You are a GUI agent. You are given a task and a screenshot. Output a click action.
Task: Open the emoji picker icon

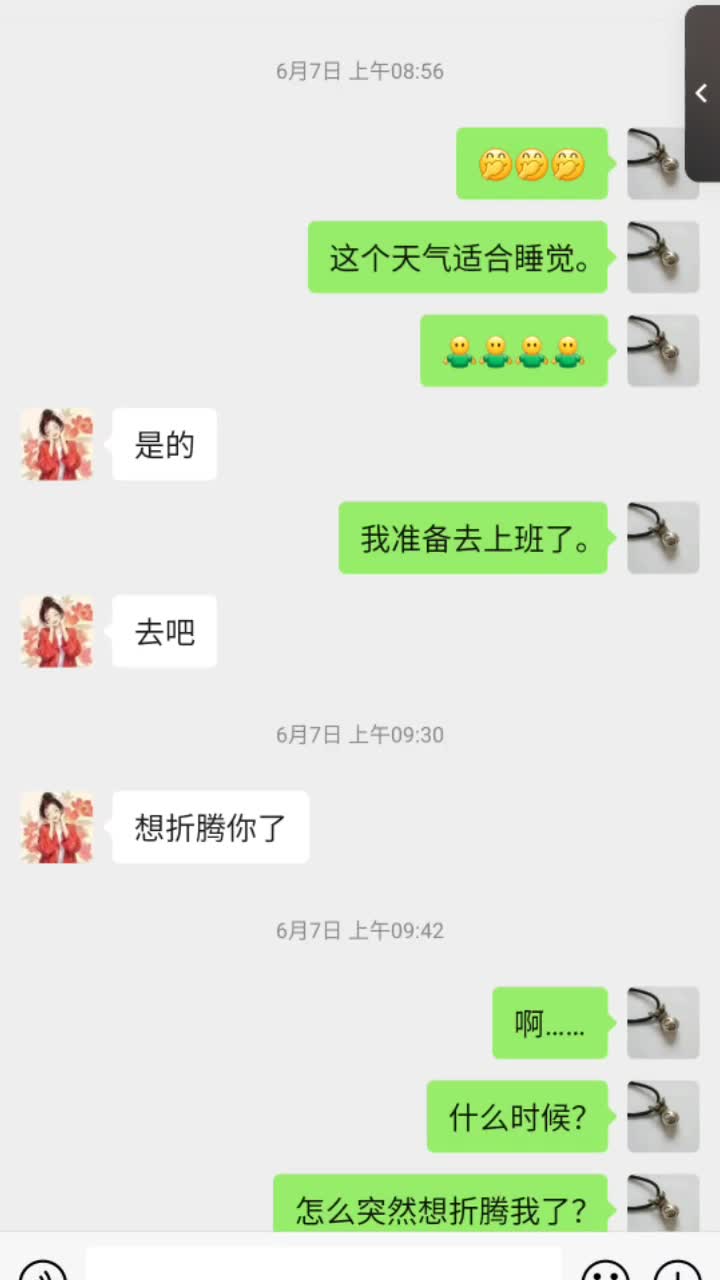[605, 1272]
